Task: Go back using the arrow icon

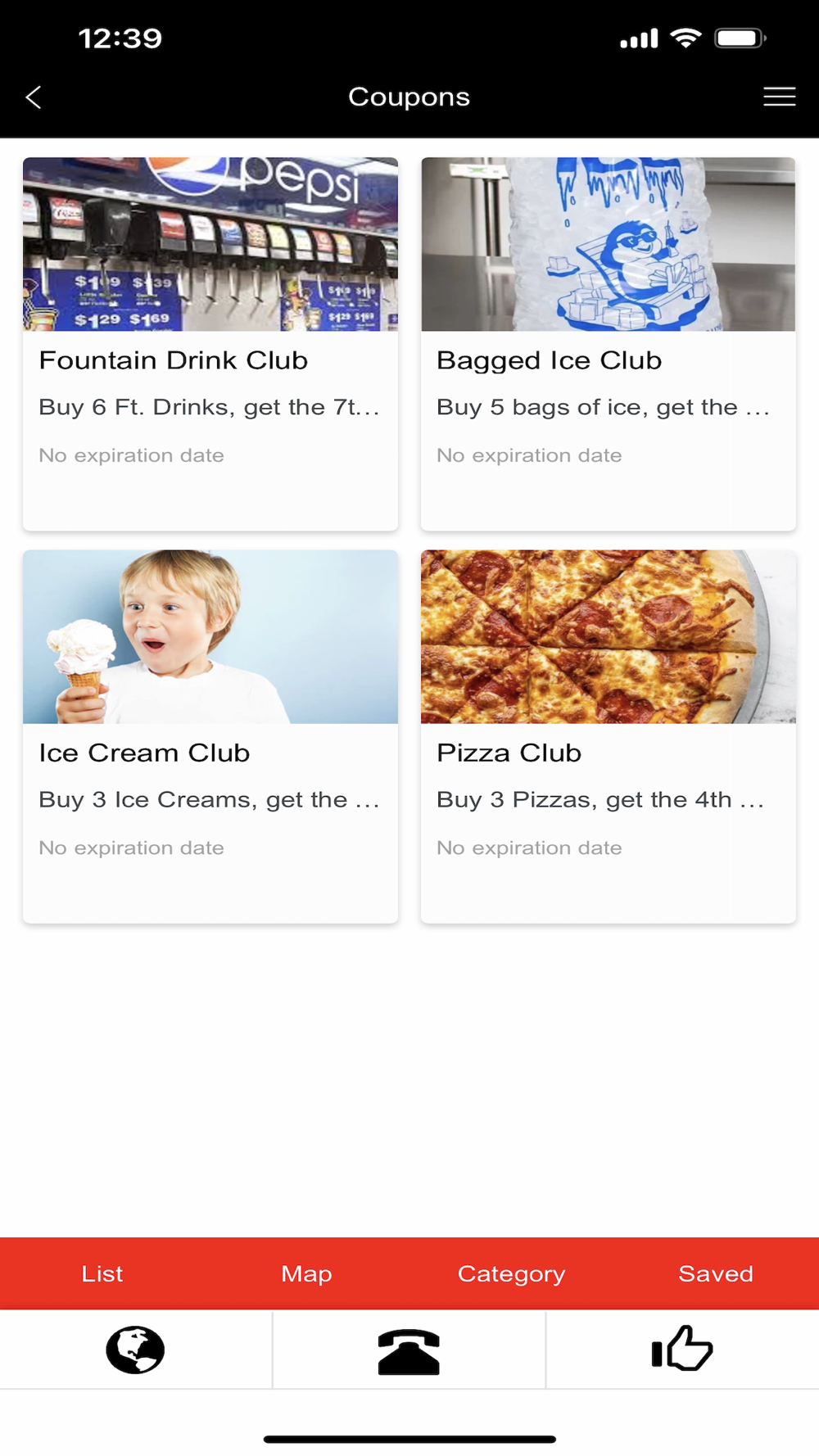Action: 34,97
